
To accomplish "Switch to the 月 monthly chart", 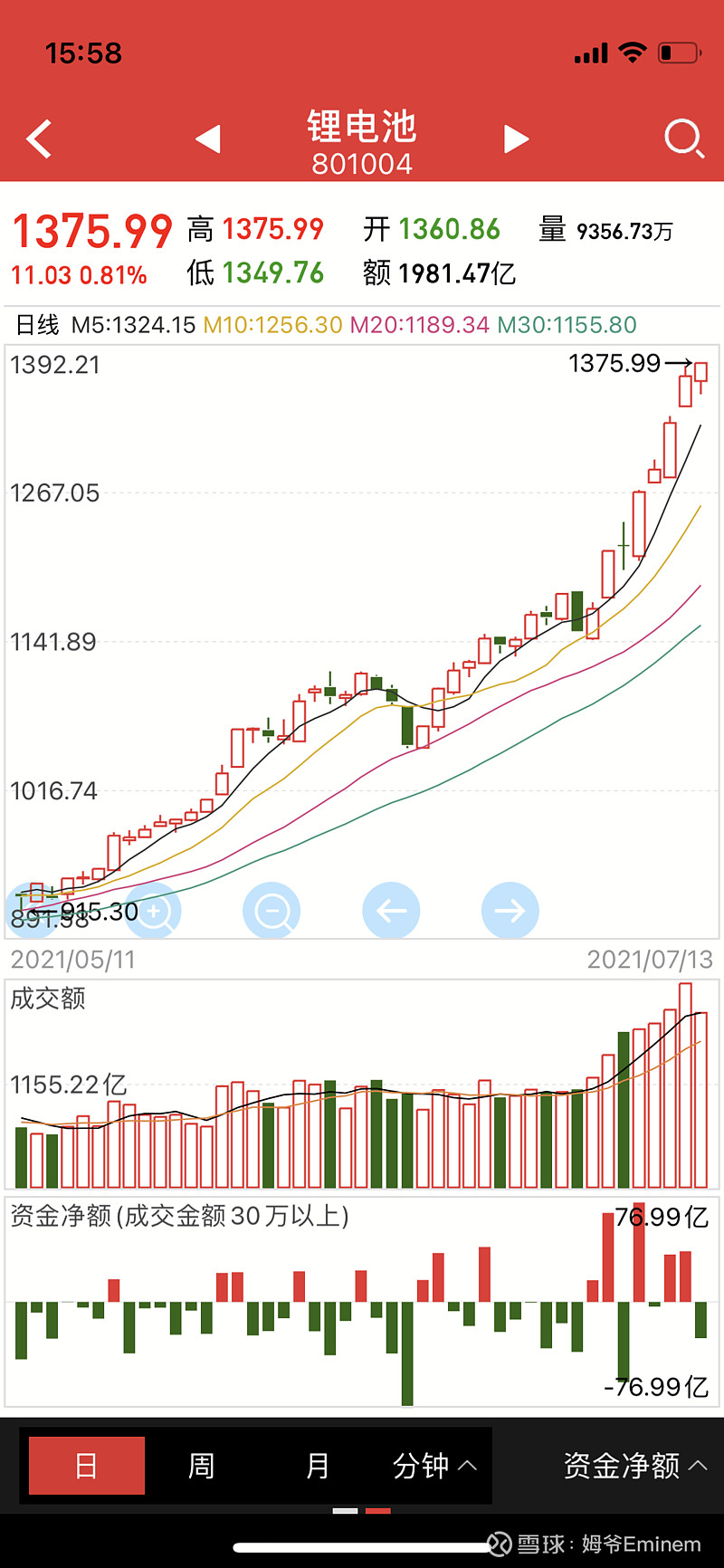I will pyautogui.click(x=318, y=1465).
